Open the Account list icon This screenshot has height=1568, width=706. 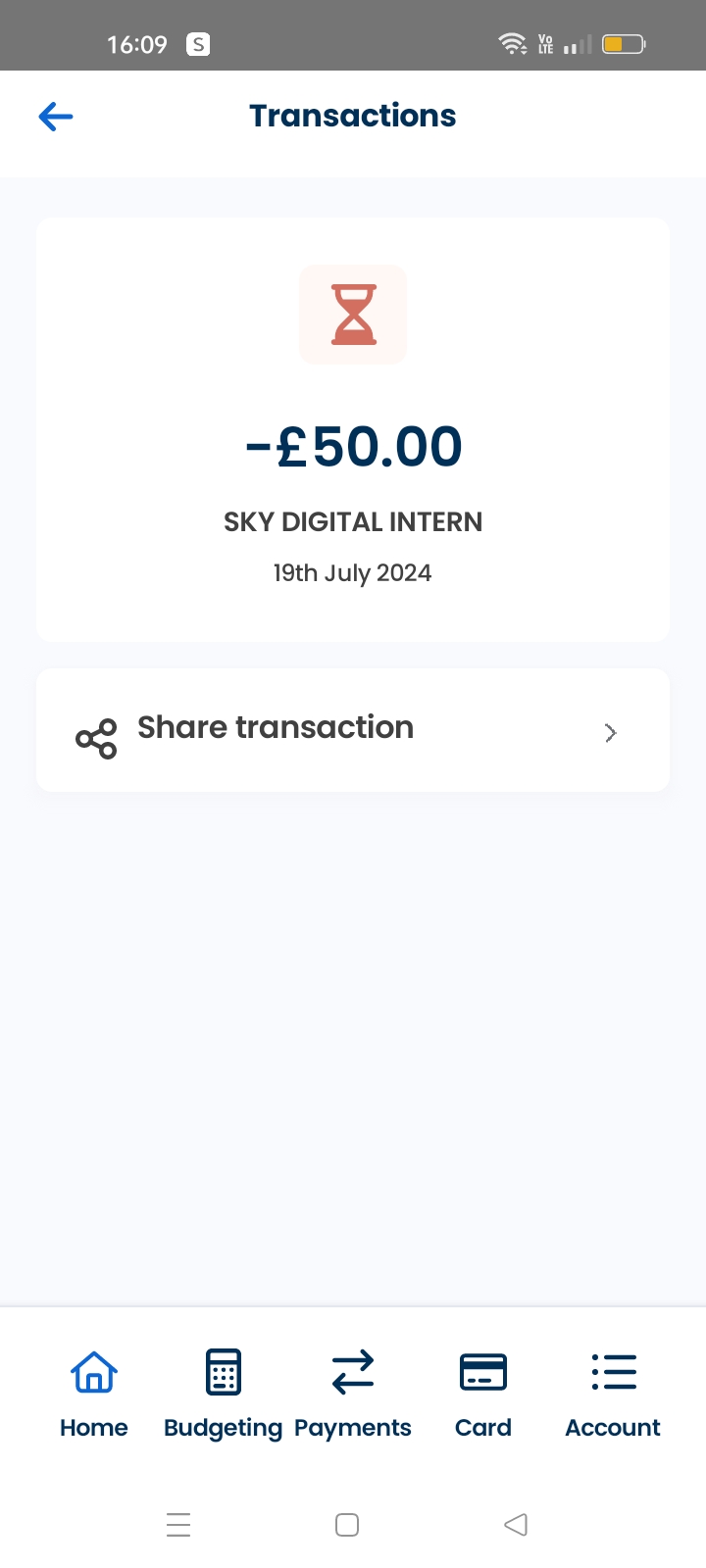point(613,1371)
